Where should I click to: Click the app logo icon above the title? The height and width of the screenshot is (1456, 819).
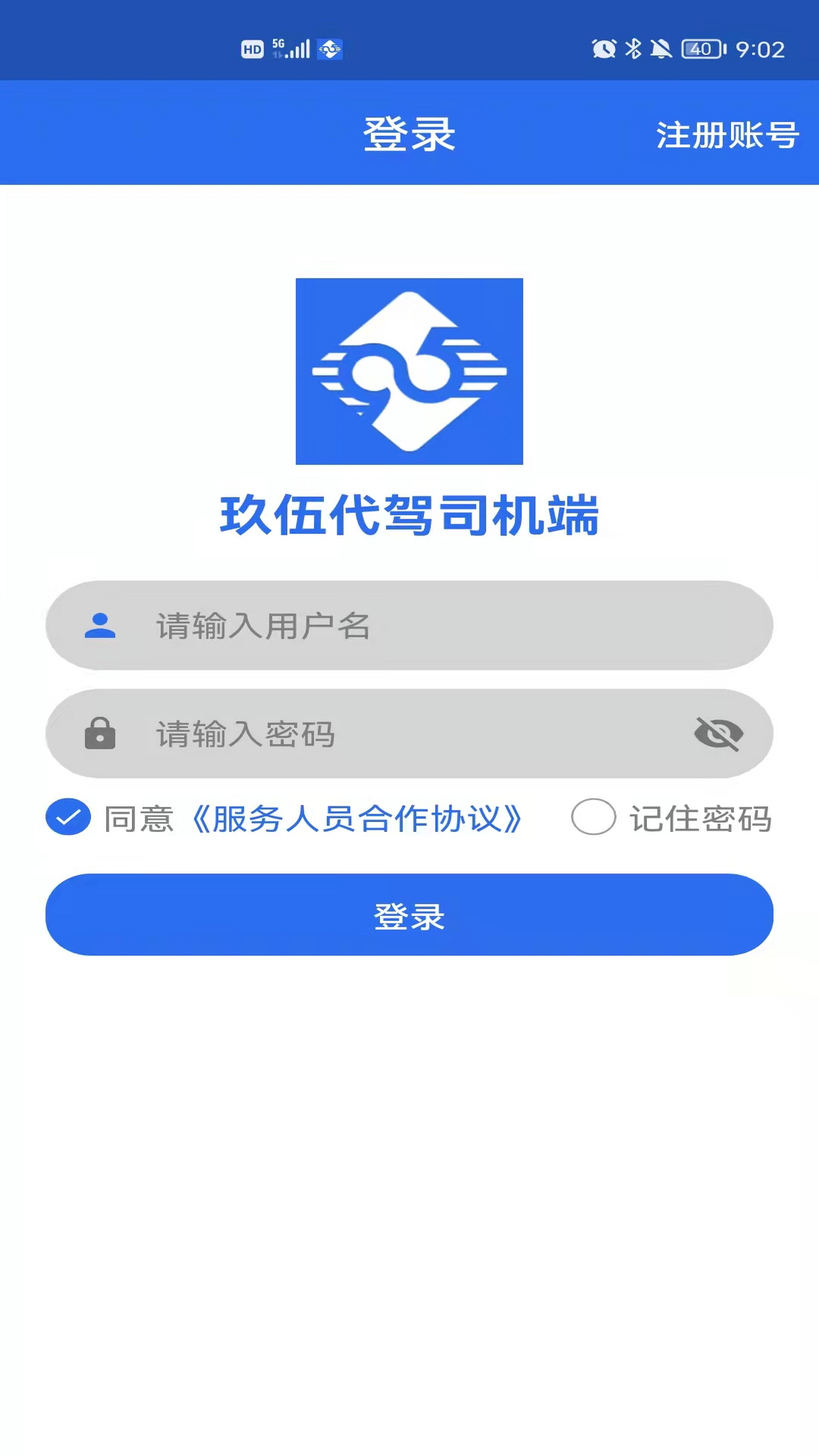[x=409, y=370]
